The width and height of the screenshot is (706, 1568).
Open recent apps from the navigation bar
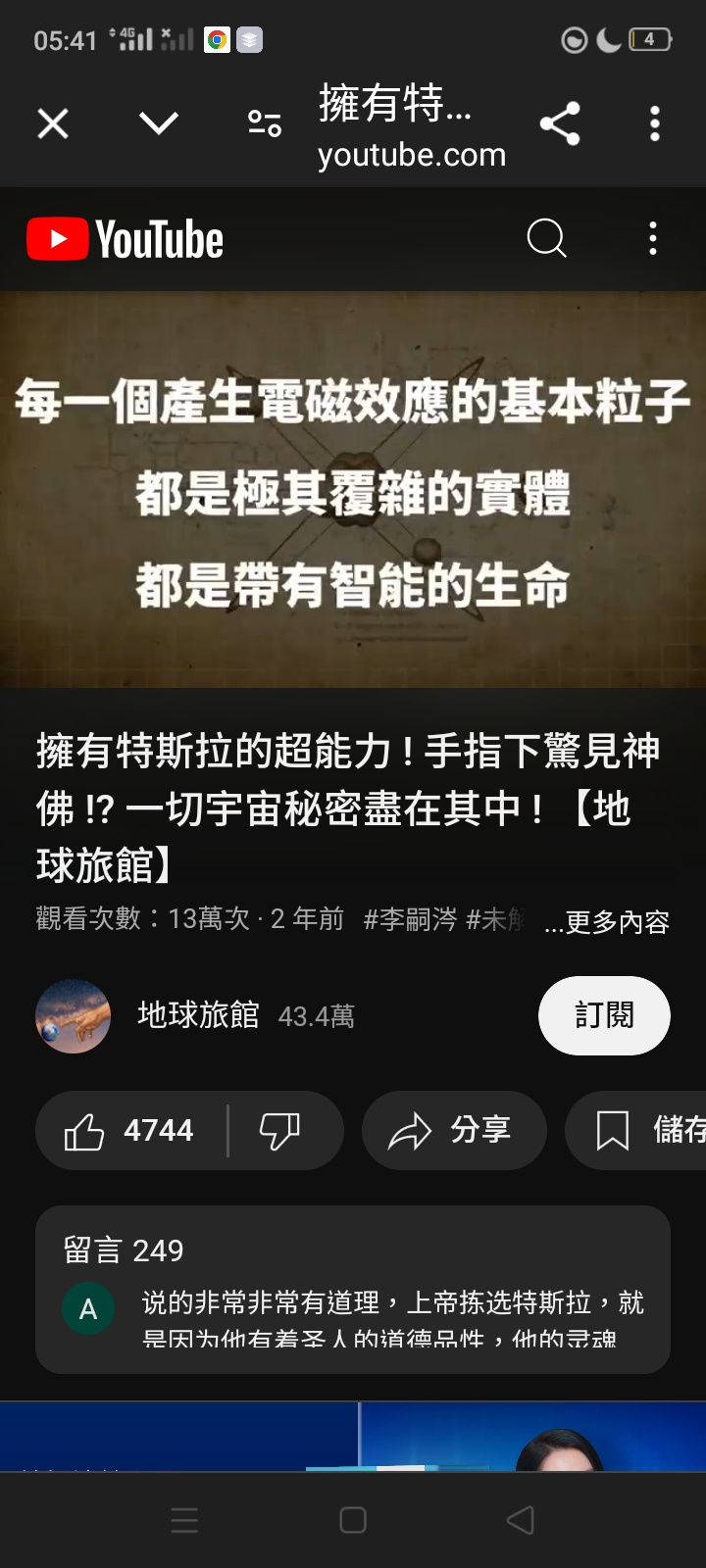pyautogui.click(x=184, y=1520)
